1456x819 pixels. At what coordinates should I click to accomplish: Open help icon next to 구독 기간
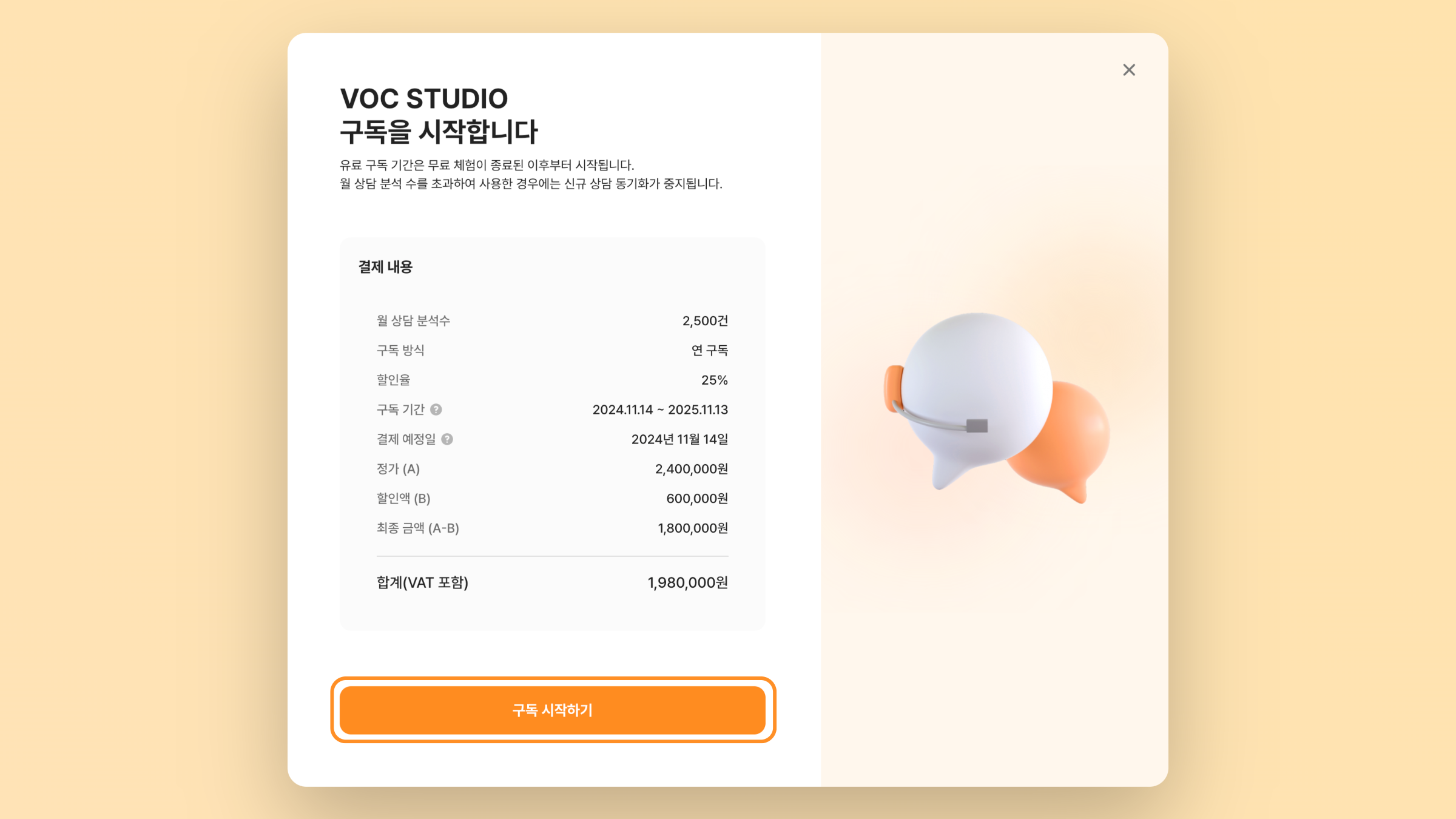tap(436, 409)
